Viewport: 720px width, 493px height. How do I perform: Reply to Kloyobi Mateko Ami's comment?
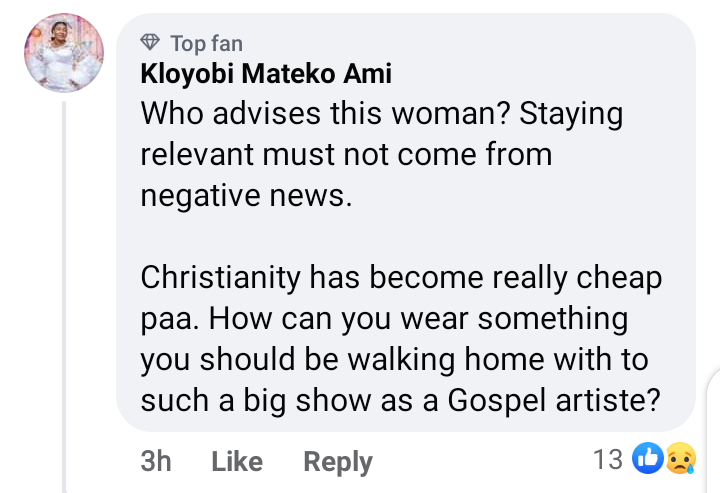pyautogui.click(x=338, y=461)
